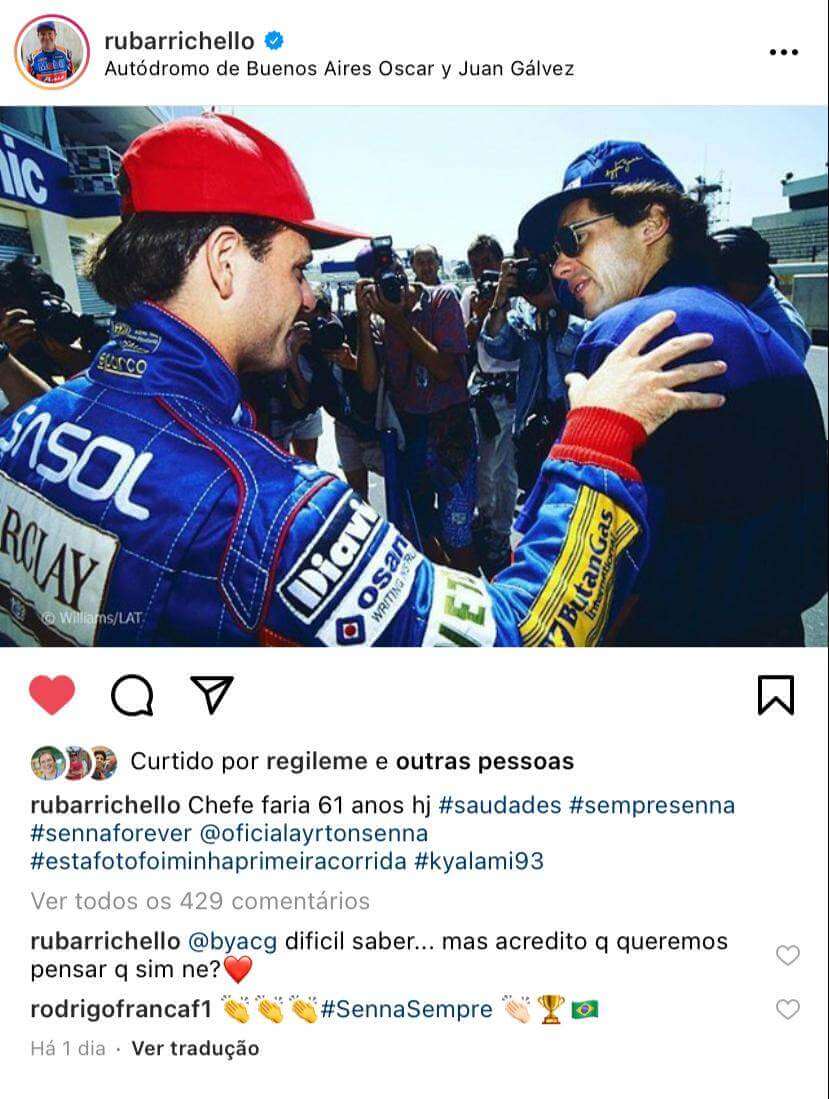Open the rubarrichello username in the header
The height and width of the screenshot is (1099, 829).
[x=179, y=41]
